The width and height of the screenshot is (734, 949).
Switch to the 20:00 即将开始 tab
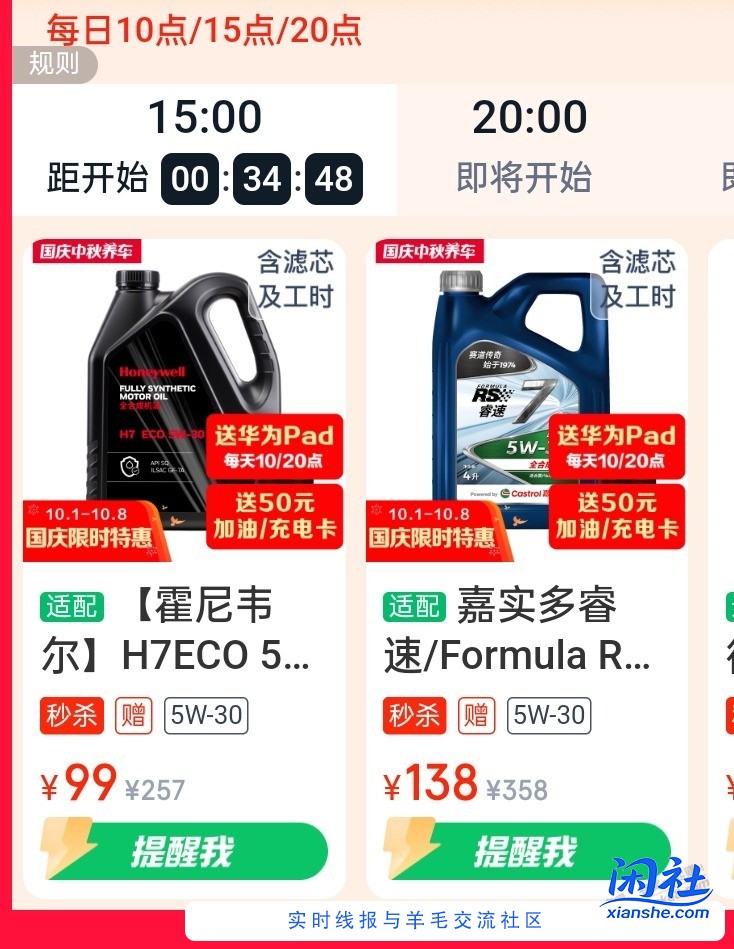coord(528,148)
